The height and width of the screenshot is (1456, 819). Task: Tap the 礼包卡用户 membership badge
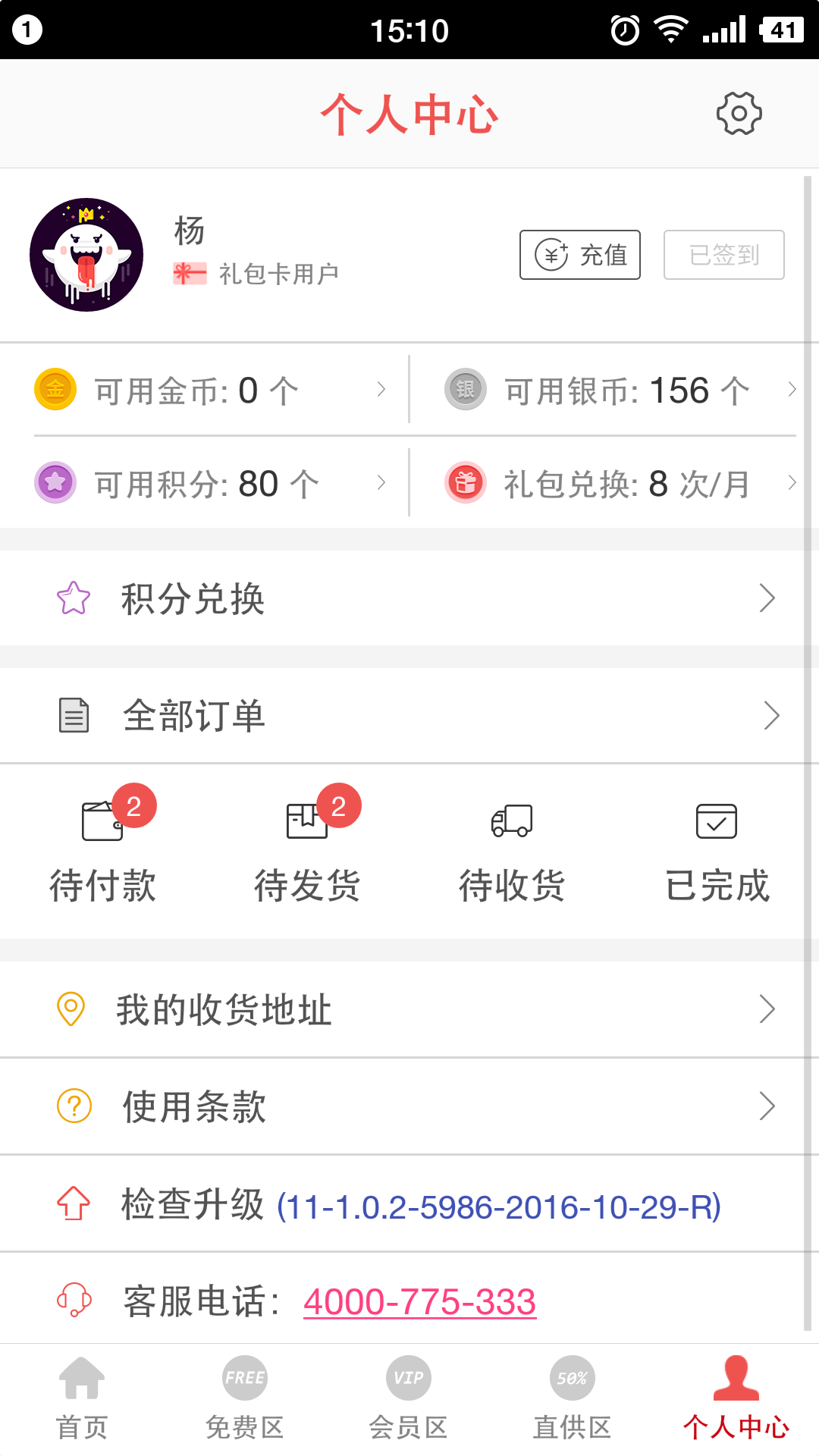pos(189,275)
